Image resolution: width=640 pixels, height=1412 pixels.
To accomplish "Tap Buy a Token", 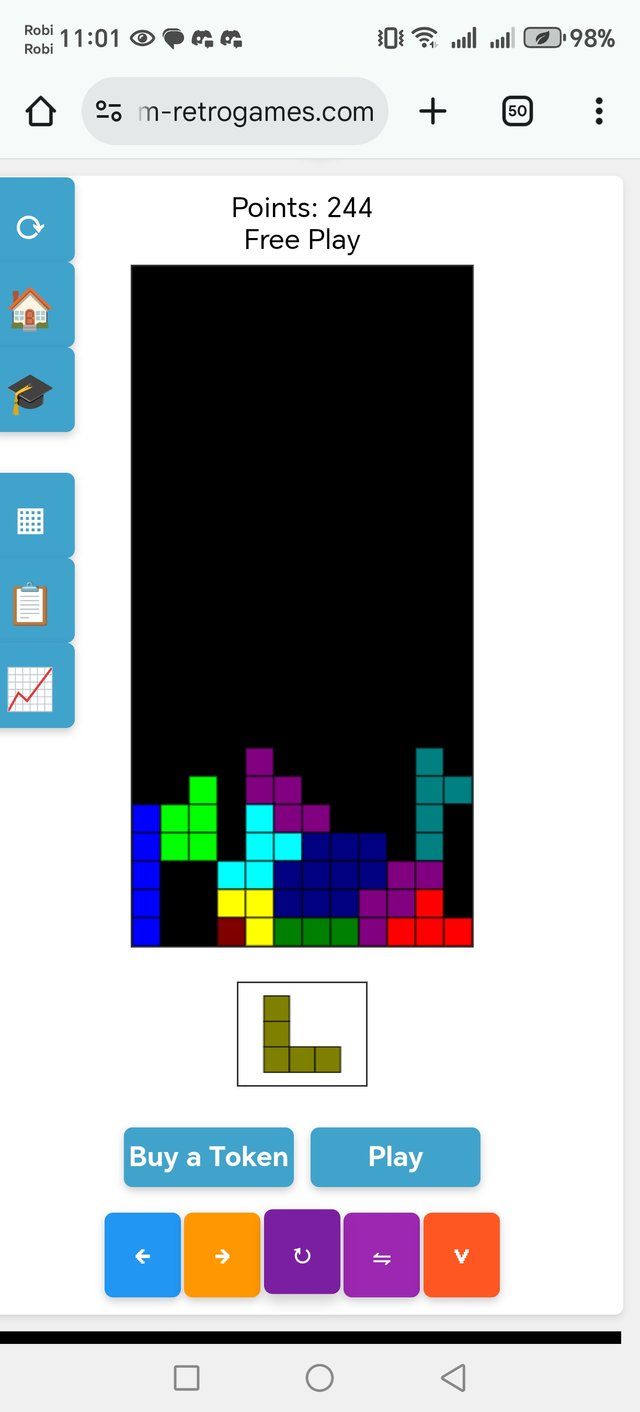I will pos(209,1157).
